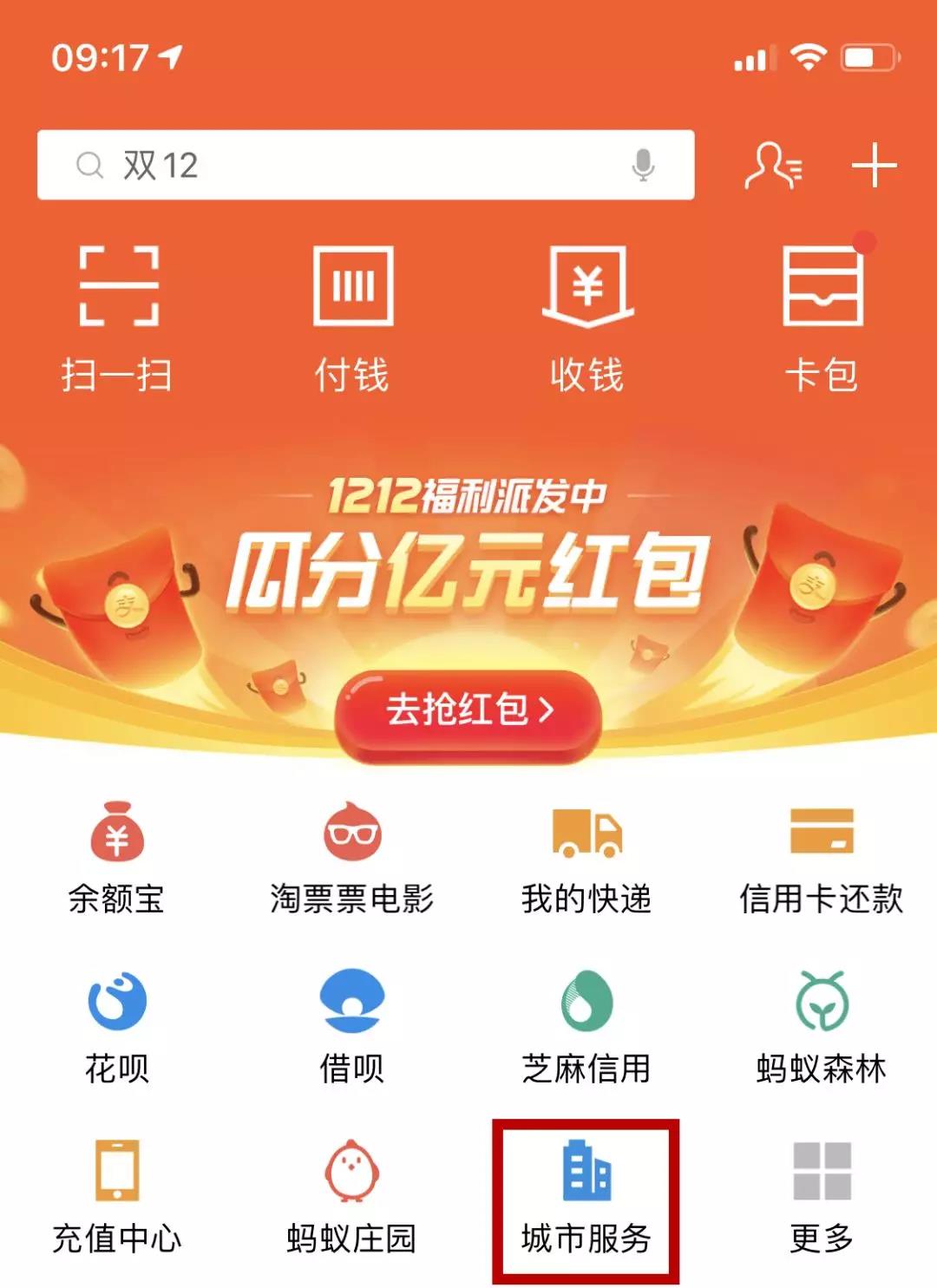937x1288 pixels.
Task: Open 充值中心
Action: coord(117,1197)
